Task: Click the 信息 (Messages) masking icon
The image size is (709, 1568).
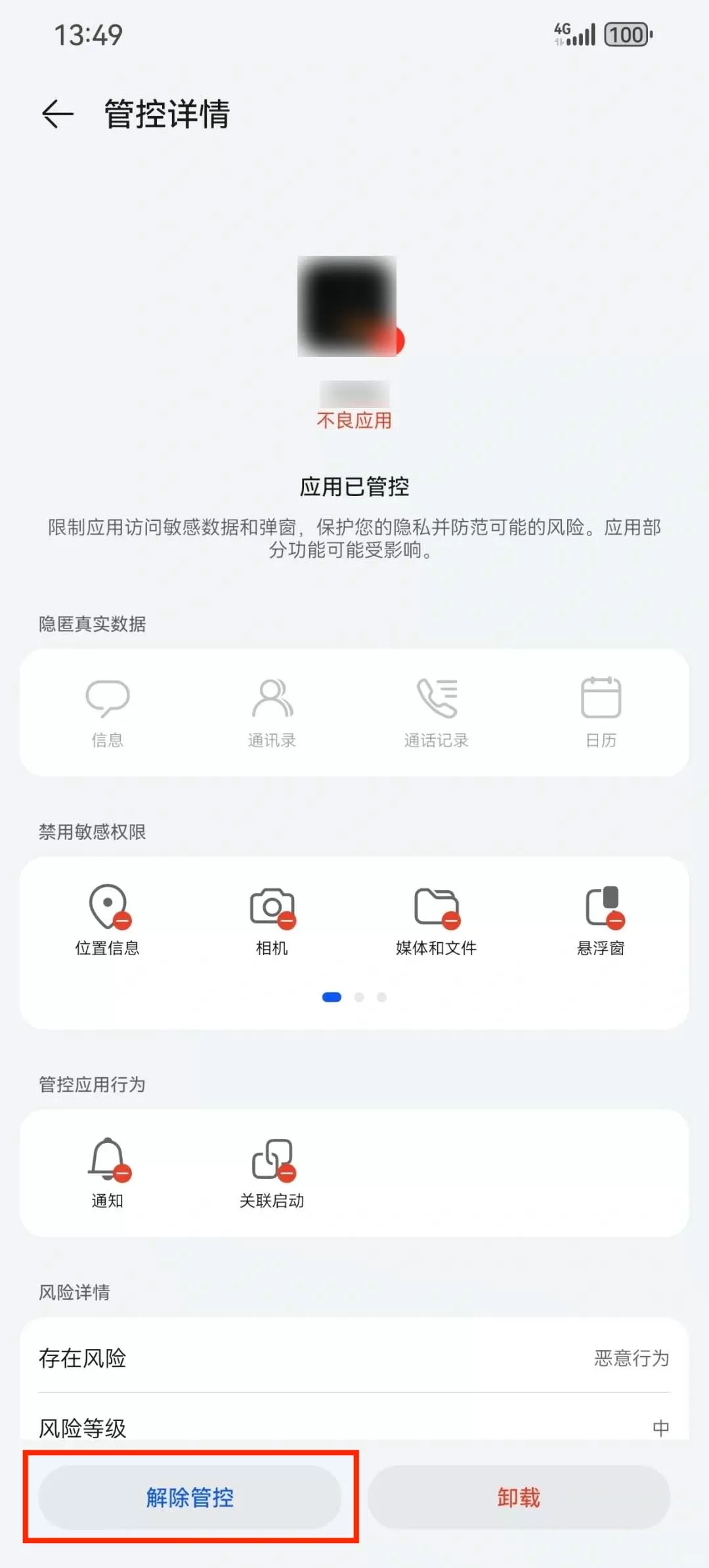Action: pos(108,699)
